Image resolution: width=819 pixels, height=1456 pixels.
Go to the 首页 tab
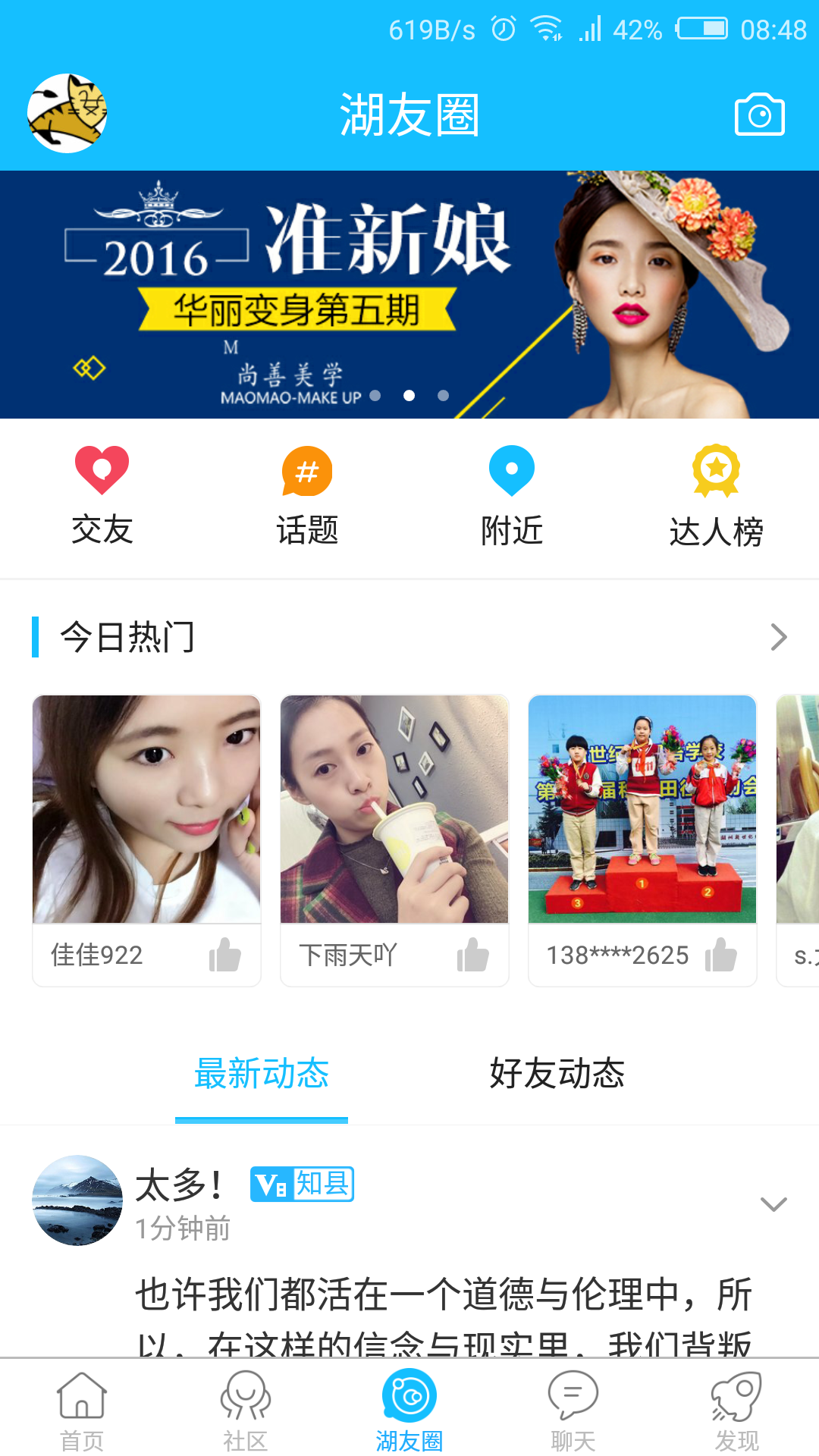[82, 1410]
